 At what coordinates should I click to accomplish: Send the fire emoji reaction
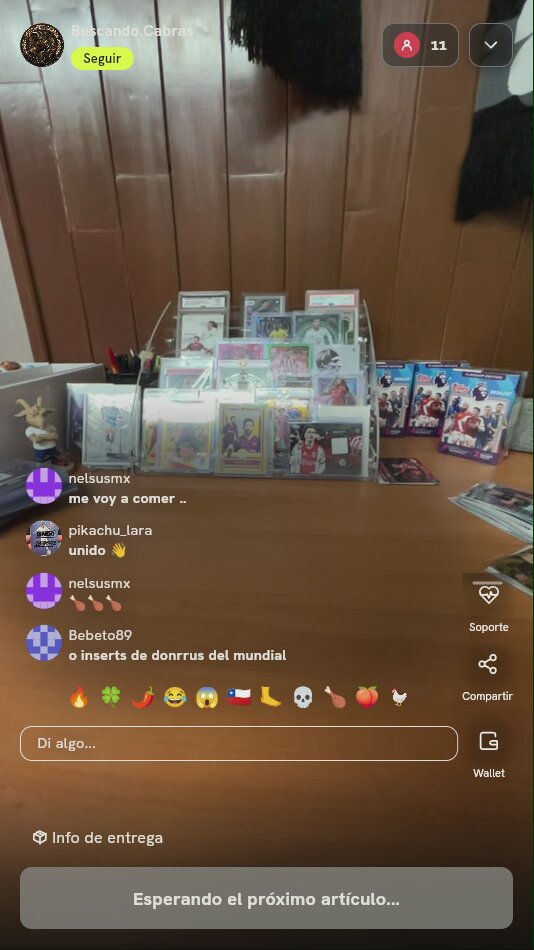click(x=79, y=697)
